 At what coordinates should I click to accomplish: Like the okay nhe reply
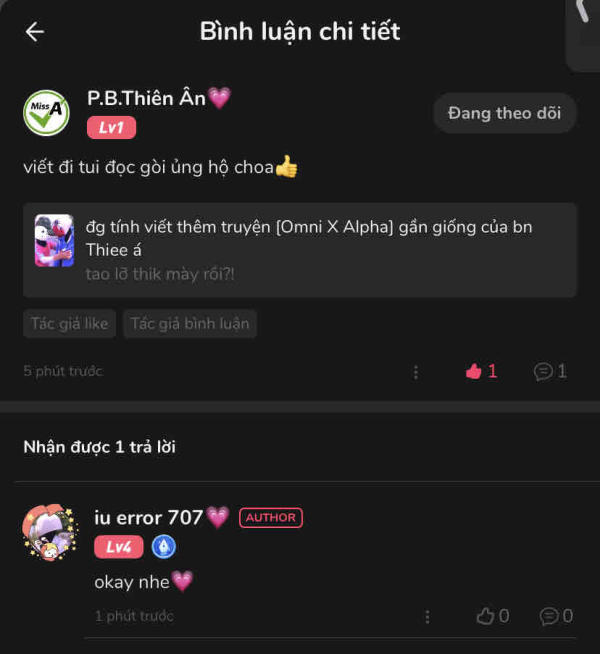click(493, 617)
